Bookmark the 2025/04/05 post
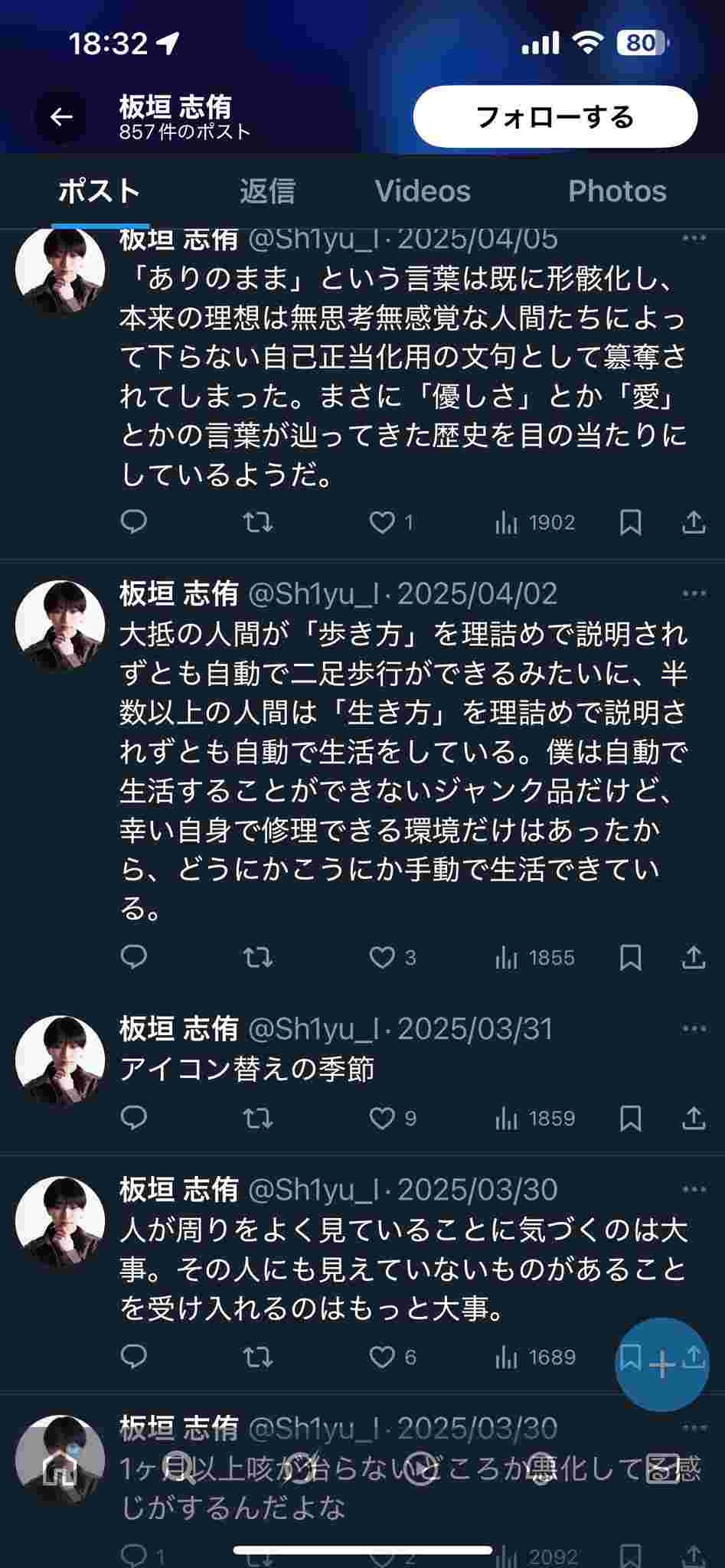Image resolution: width=725 pixels, height=1568 pixels. [630, 523]
